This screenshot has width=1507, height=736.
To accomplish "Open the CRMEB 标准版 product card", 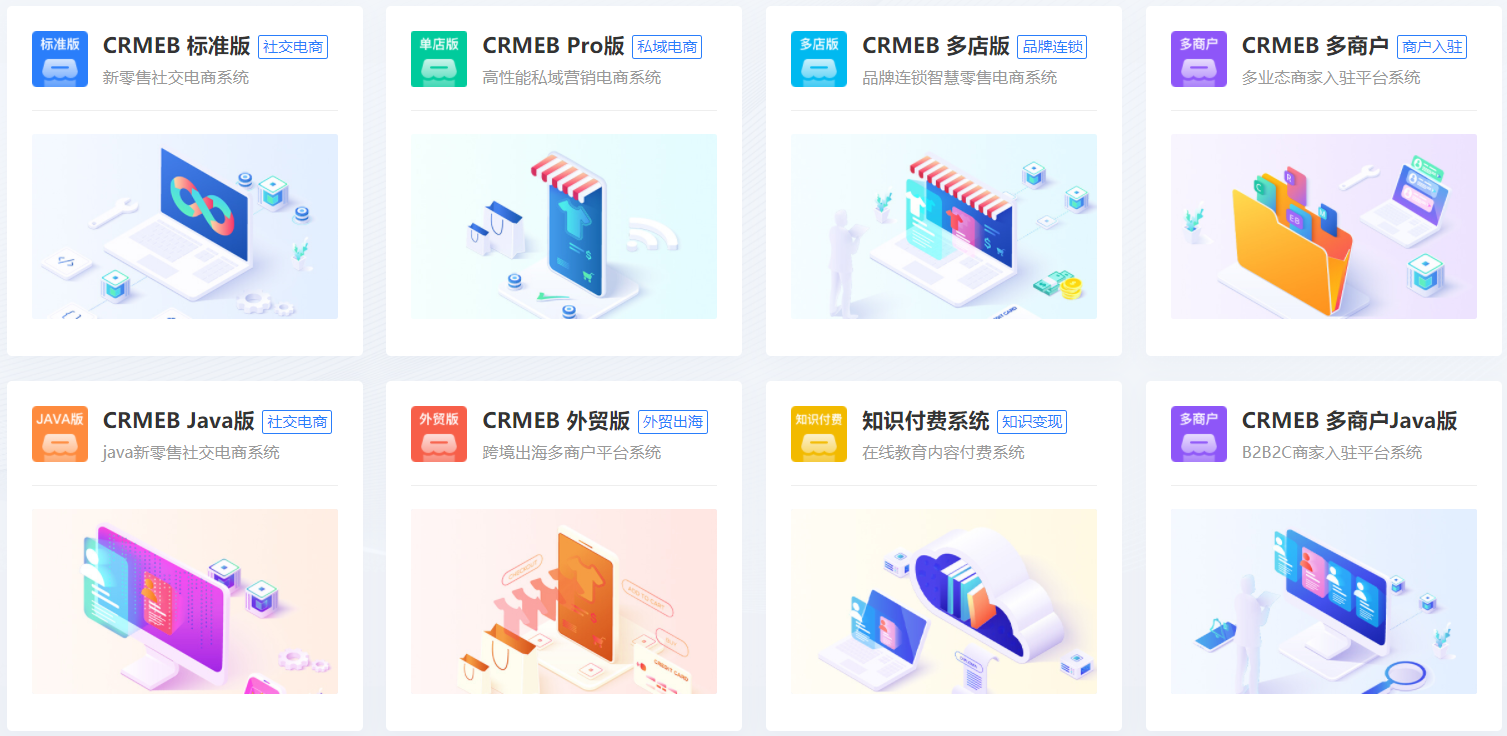I will coord(176,46).
